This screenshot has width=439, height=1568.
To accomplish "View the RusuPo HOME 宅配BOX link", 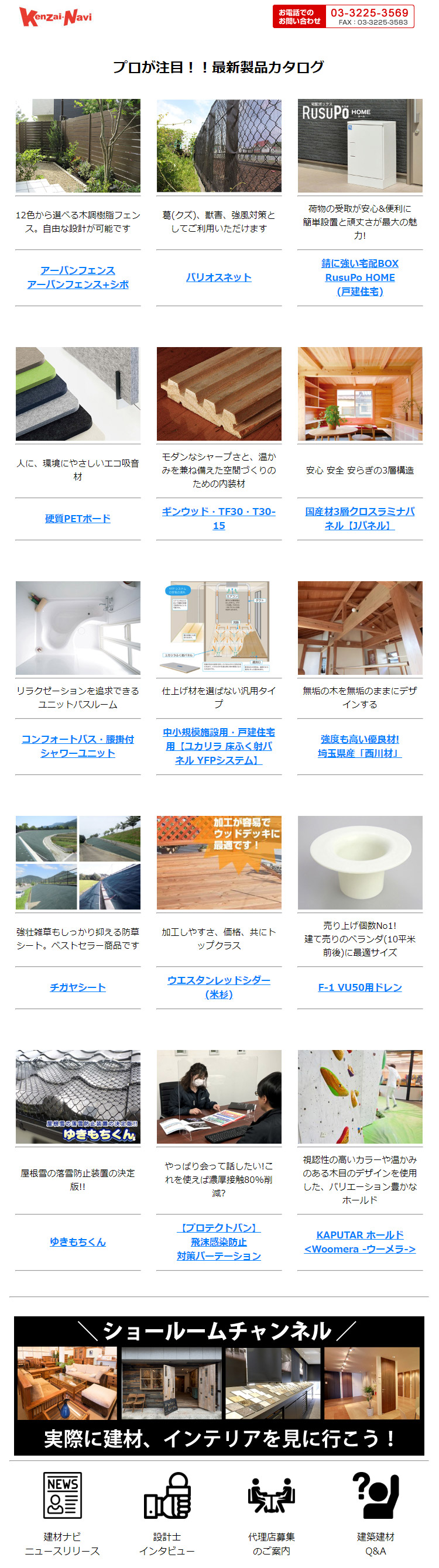I will click(360, 277).
